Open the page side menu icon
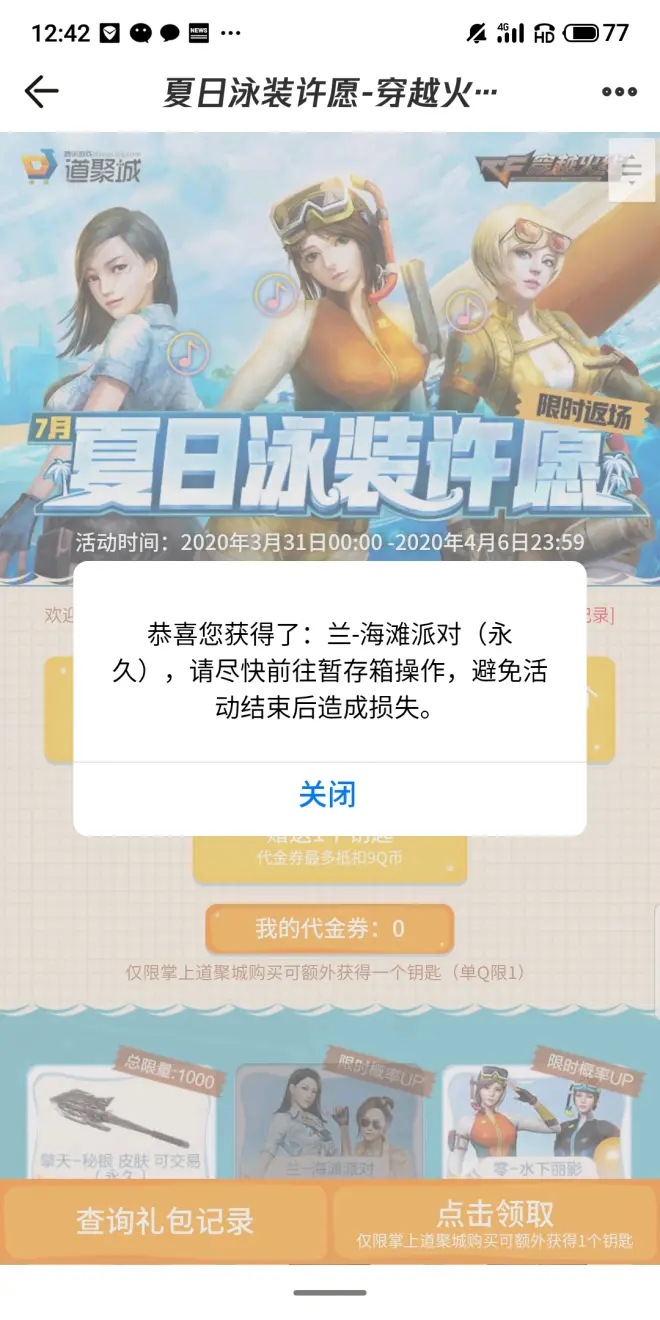Image resolution: width=660 pixels, height=1320 pixels. (631, 171)
